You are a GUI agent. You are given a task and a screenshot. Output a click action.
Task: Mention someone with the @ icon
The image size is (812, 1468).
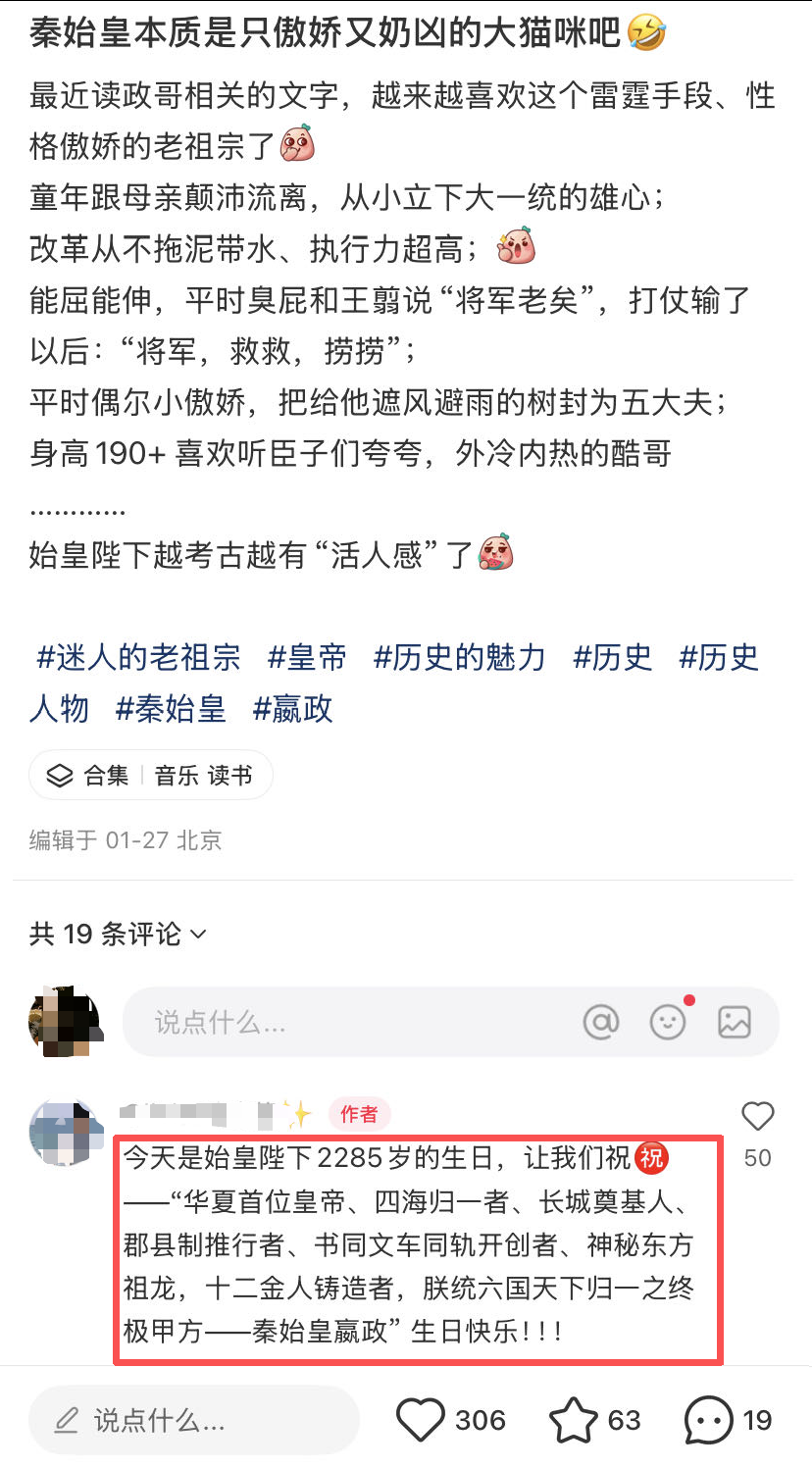point(601,1022)
